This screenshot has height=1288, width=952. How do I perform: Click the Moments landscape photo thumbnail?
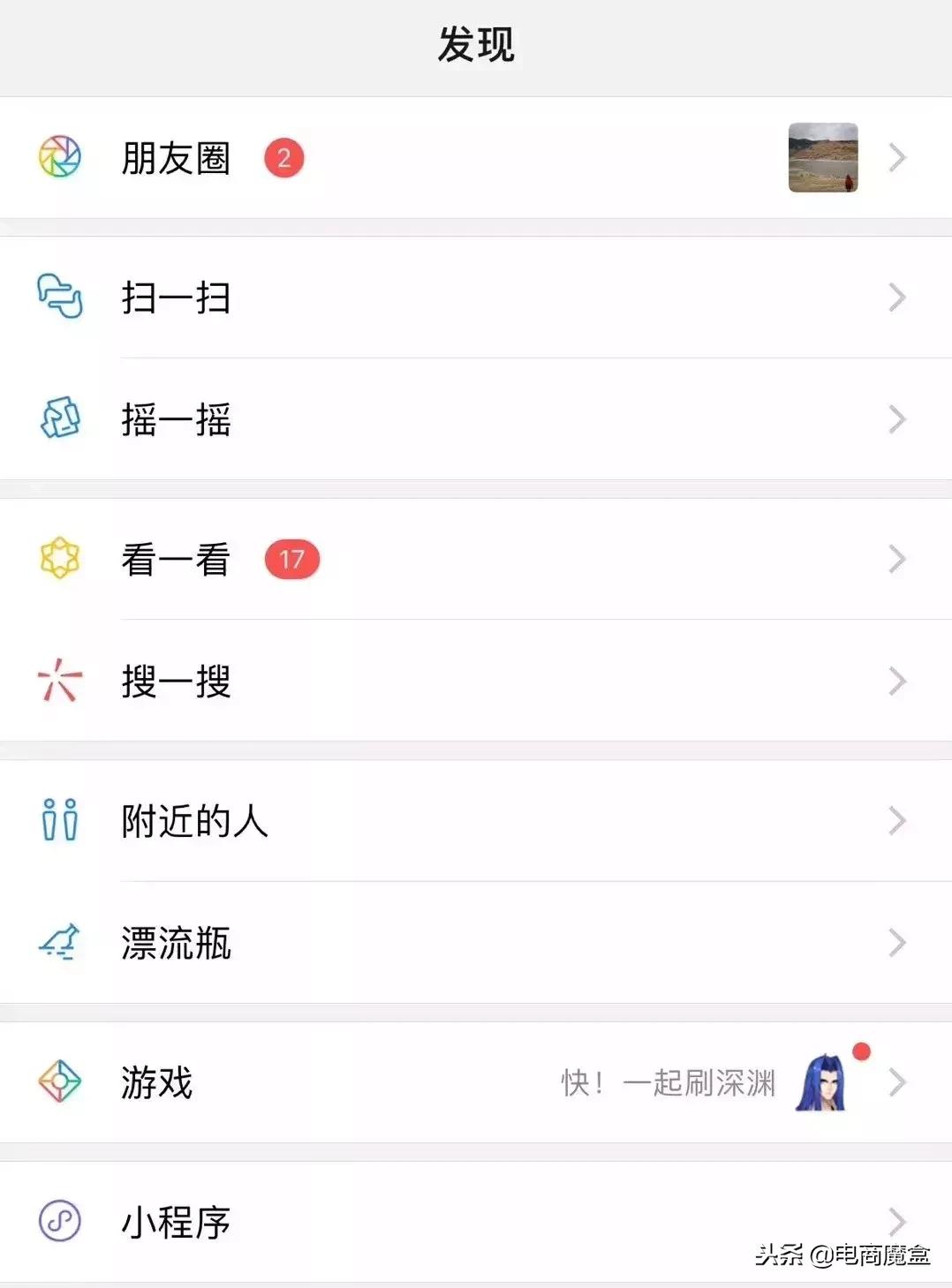pyautogui.click(x=824, y=157)
